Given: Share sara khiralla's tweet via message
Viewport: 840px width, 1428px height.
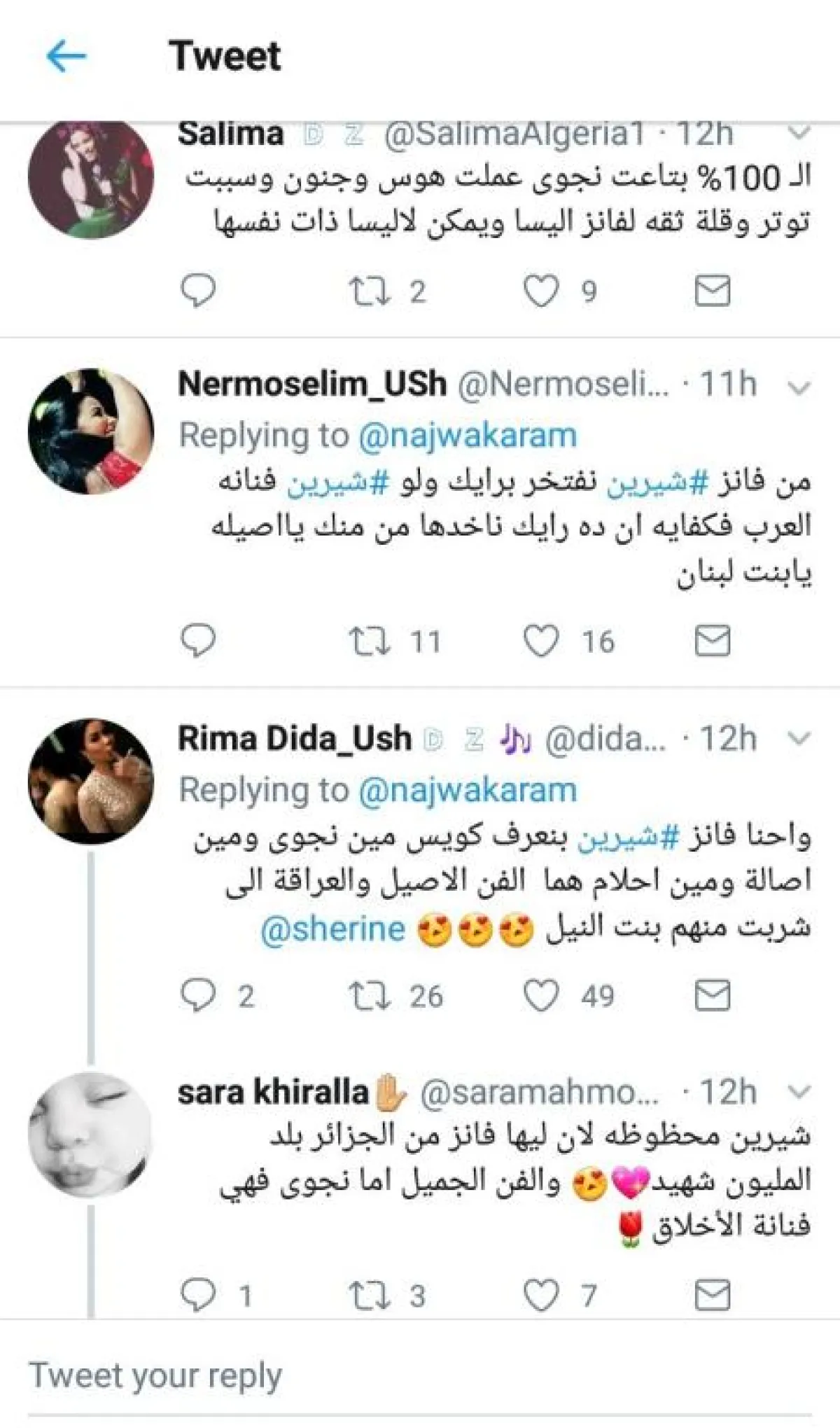Looking at the screenshot, I should (712, 1295).
